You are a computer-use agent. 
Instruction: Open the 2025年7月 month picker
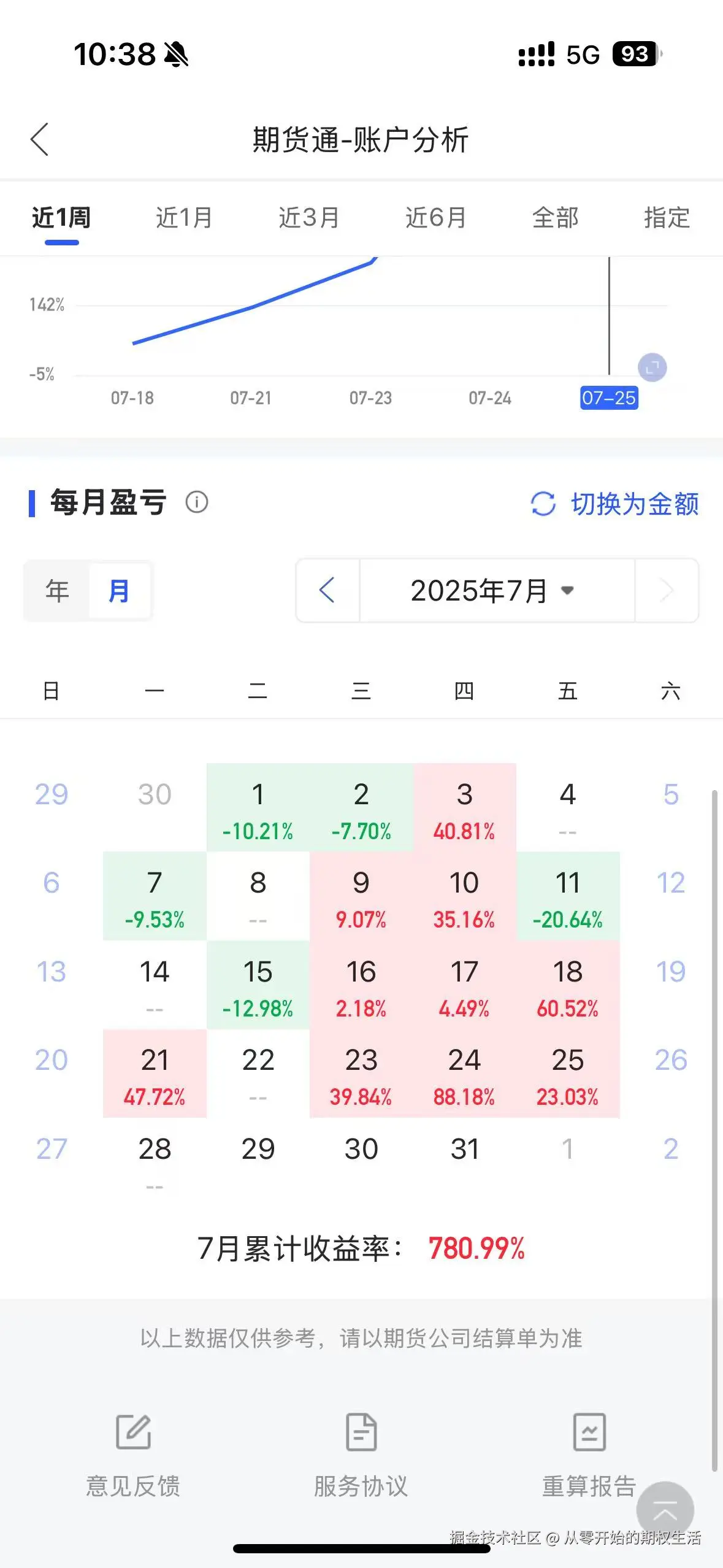492,591
